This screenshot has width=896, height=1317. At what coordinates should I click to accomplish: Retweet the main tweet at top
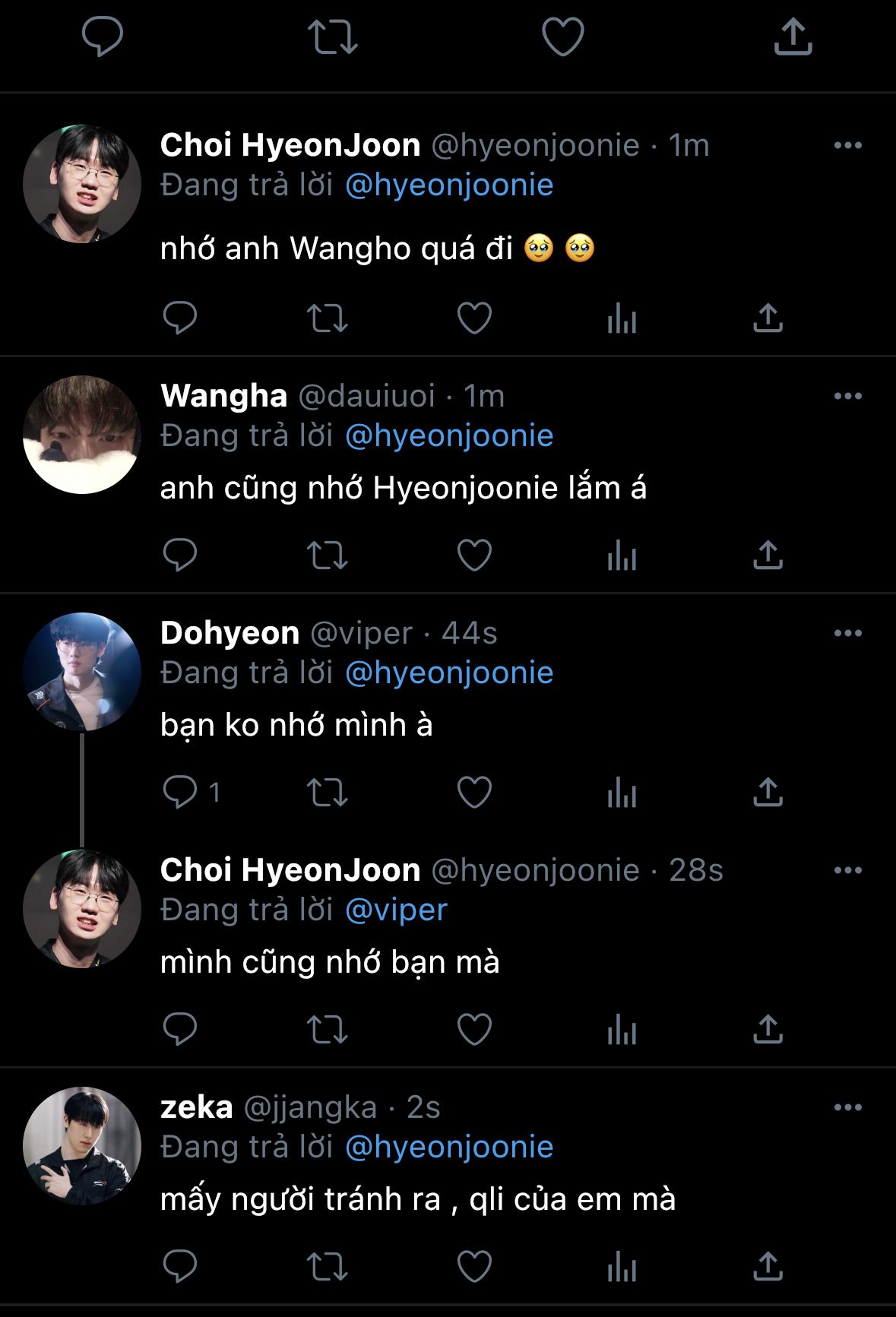pos(332,37)
